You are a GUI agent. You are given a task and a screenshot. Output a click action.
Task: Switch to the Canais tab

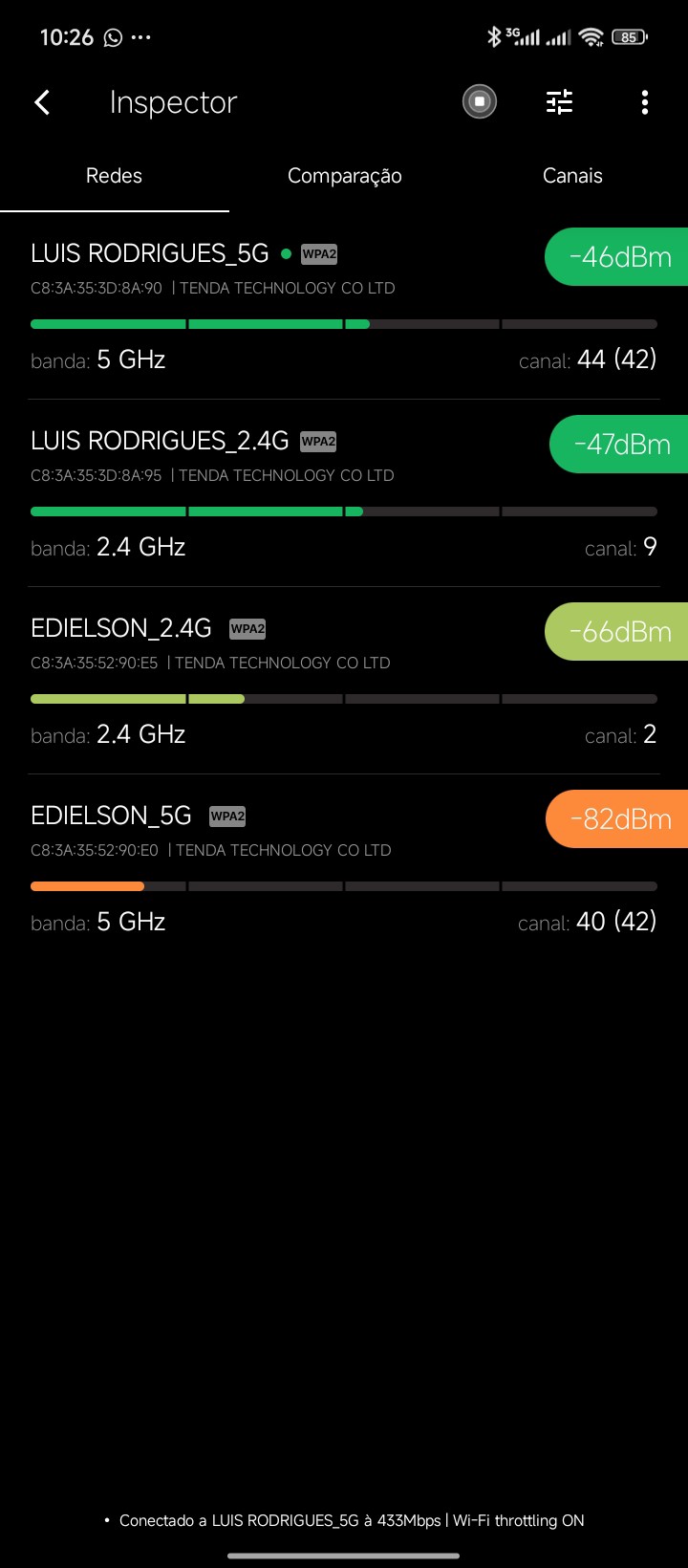point(572,176)
